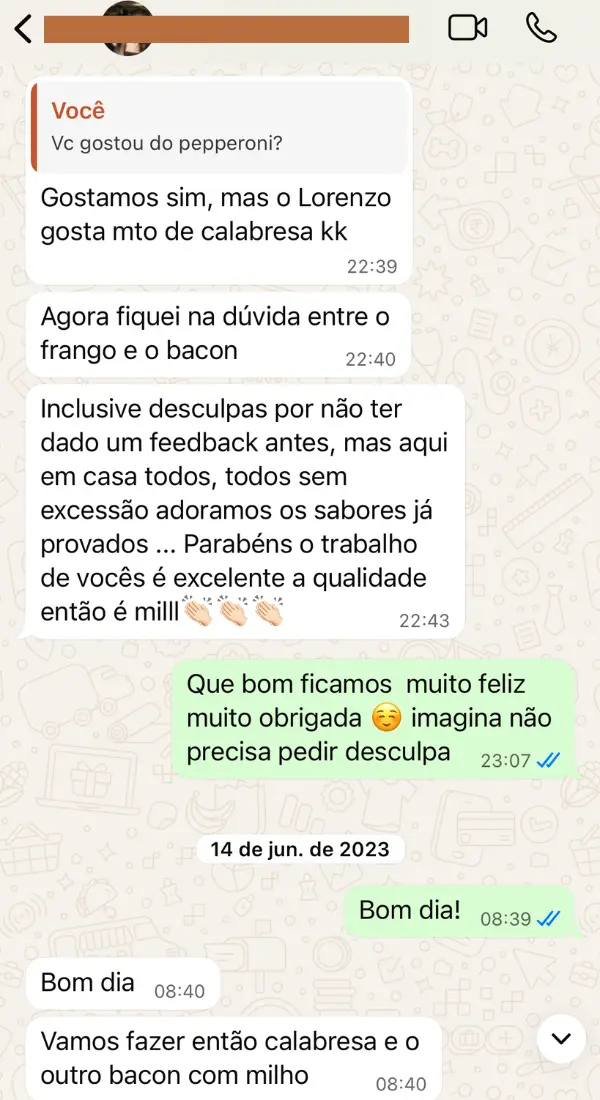Viewport: 600px width, 1100px height.
Task: Start a video call
Action: click(467, 28)
